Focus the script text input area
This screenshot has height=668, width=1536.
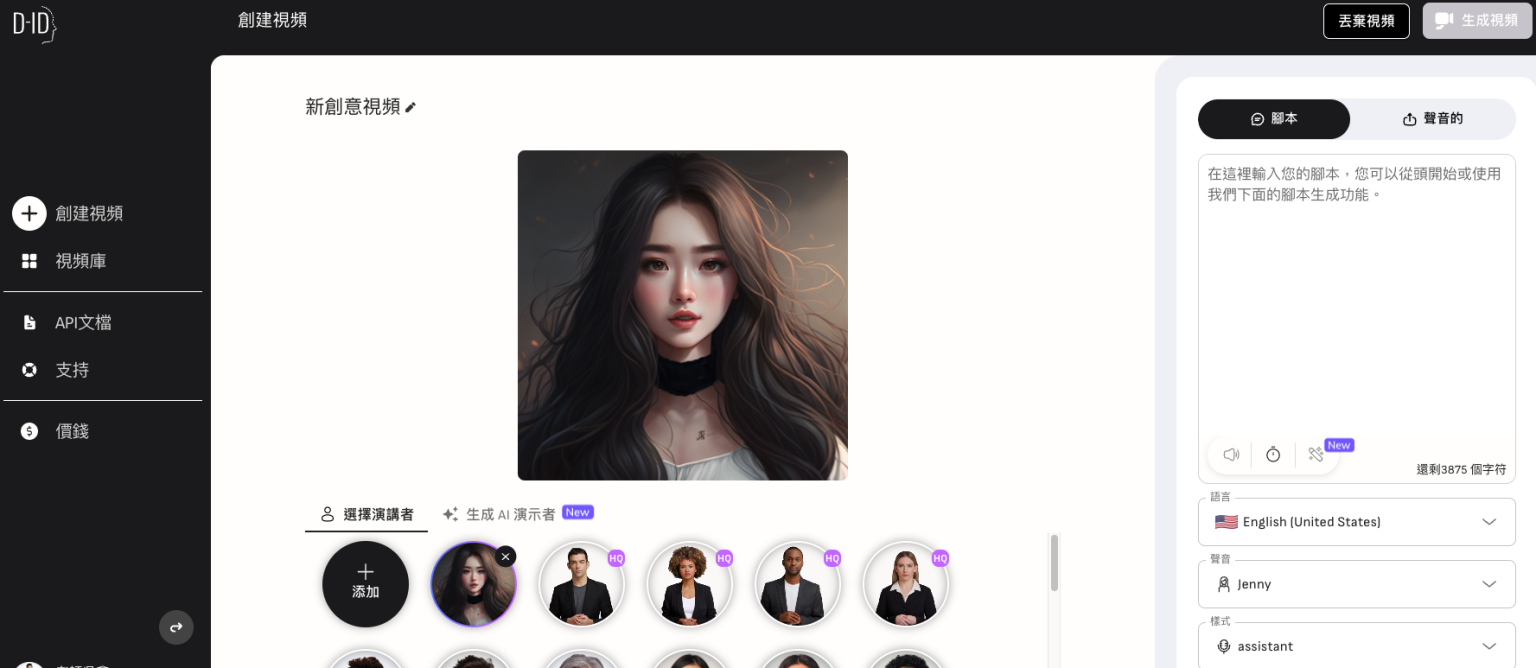pos(1356,300)
